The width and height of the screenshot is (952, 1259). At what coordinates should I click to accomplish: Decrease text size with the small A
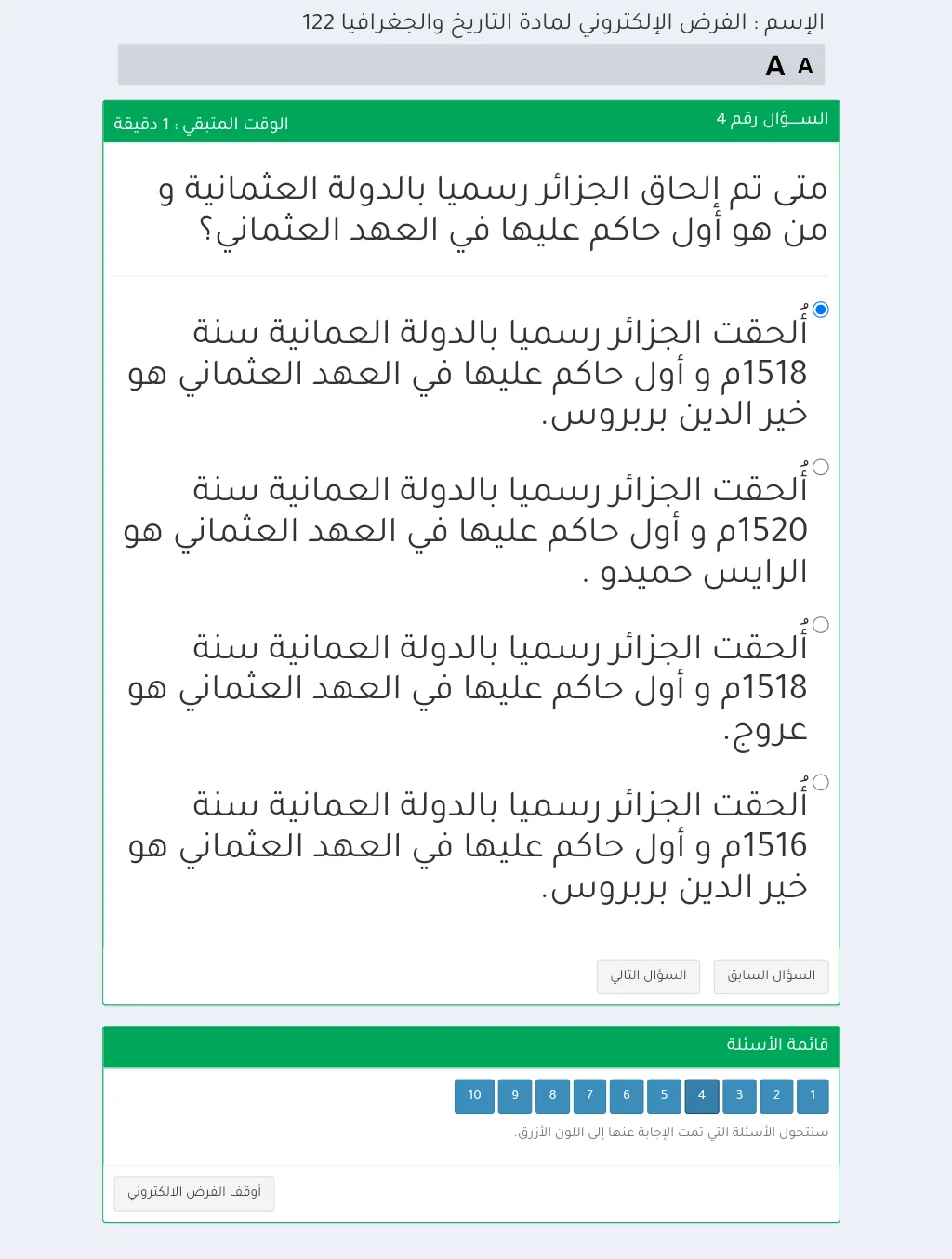(x=805, y=65)
